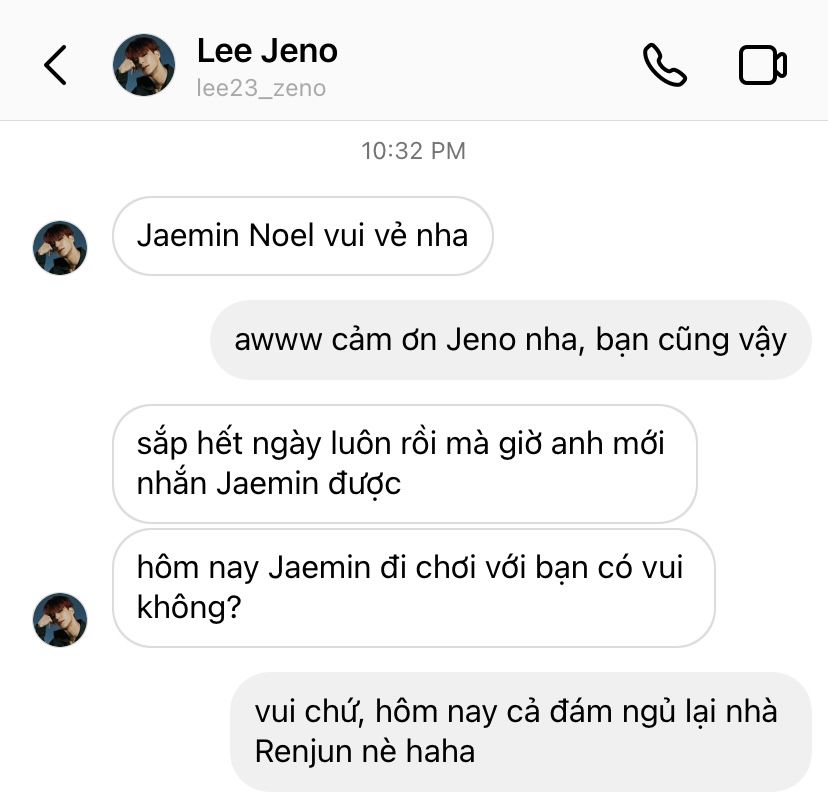Start a video call with Lee Jeno
Screen dimensions: 828x798
click(762, 66)
